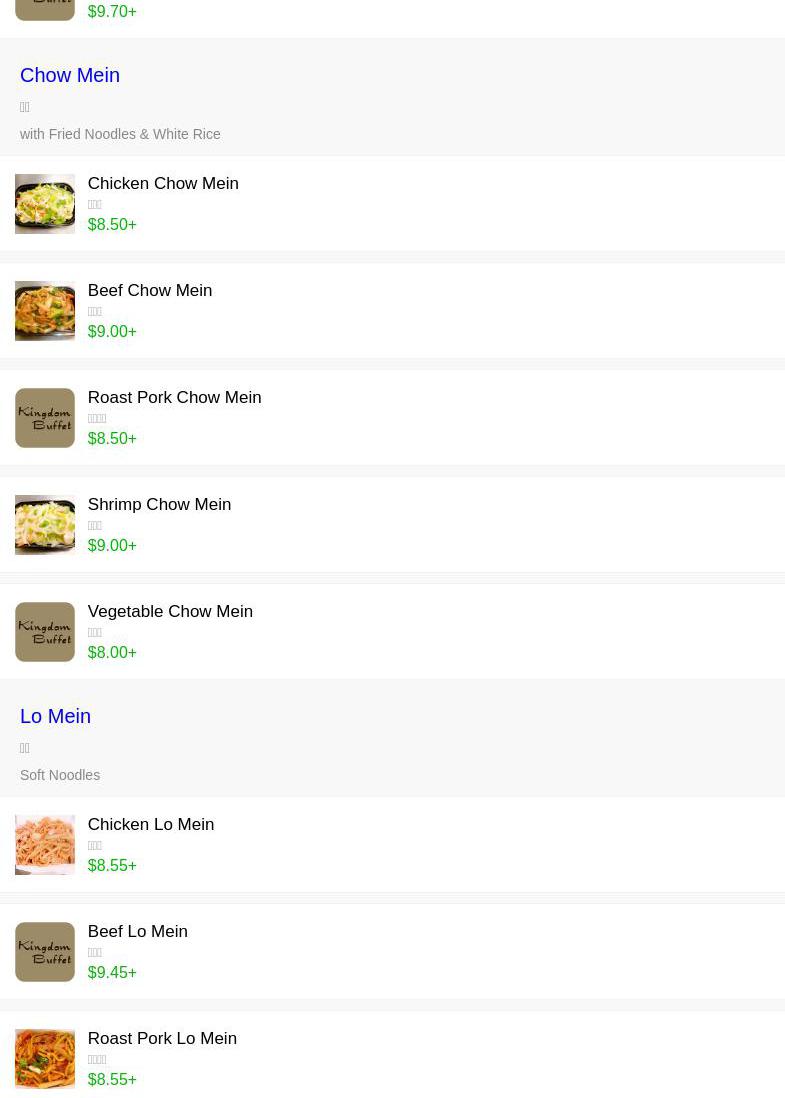Choose the Roast Pork Chow Mein dish
The height and width of the screenshot is (1098, 785).
pos(174,398)
